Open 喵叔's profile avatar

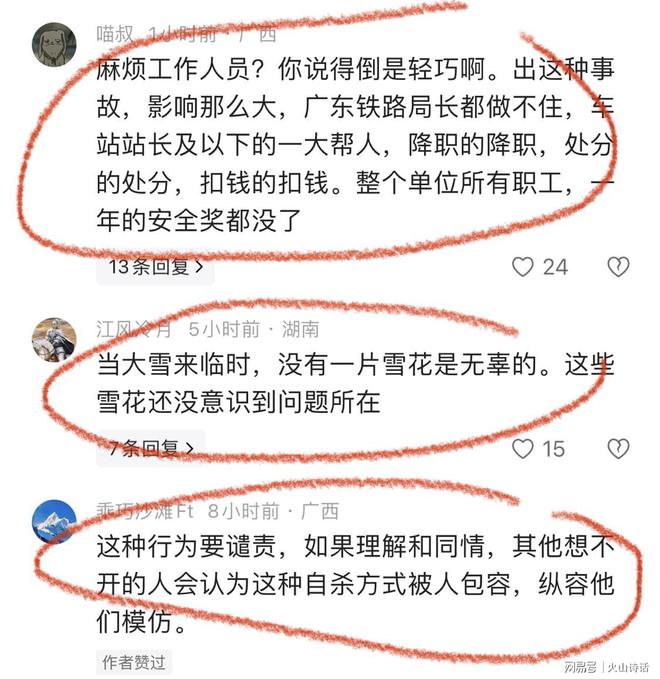55,44
